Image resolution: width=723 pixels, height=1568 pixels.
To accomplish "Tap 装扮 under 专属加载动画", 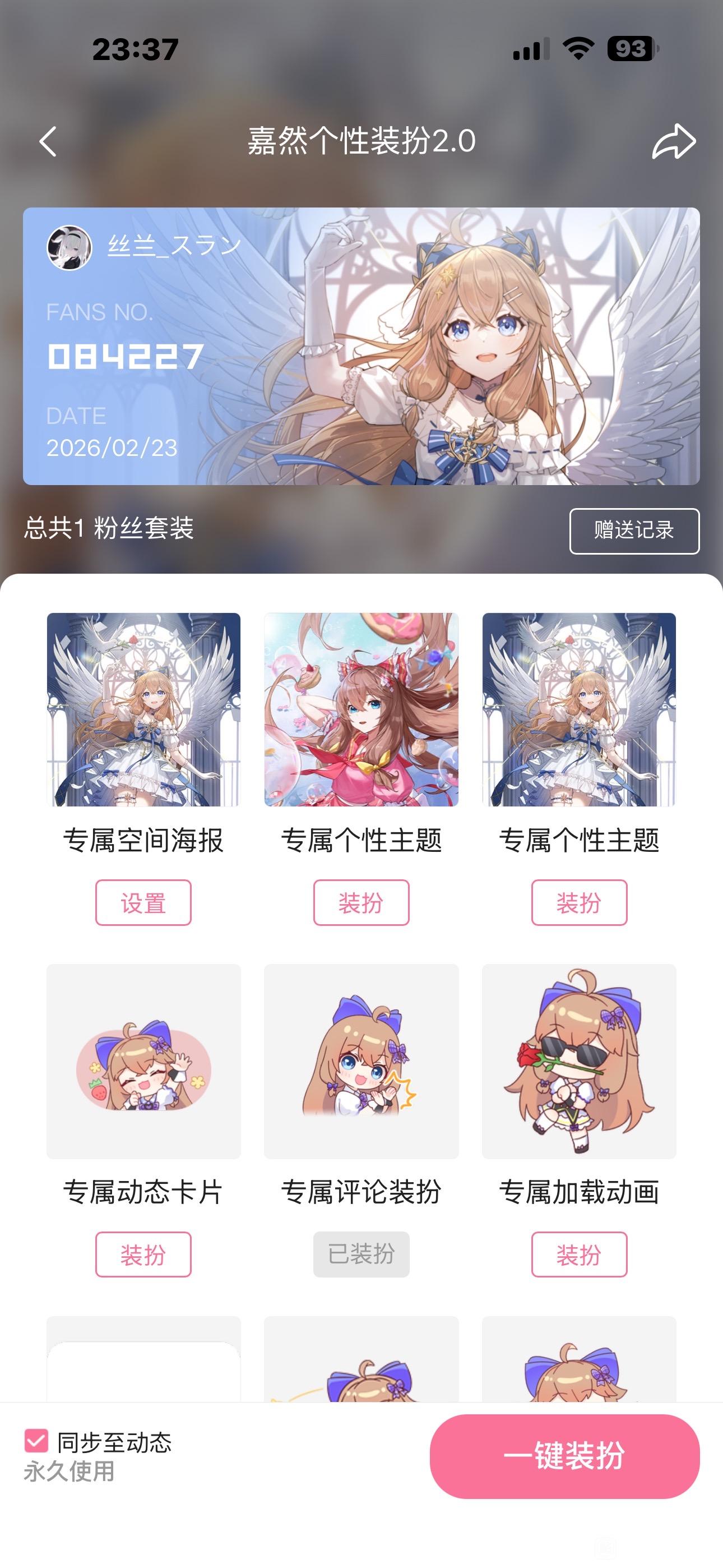I will point(579,1254).
